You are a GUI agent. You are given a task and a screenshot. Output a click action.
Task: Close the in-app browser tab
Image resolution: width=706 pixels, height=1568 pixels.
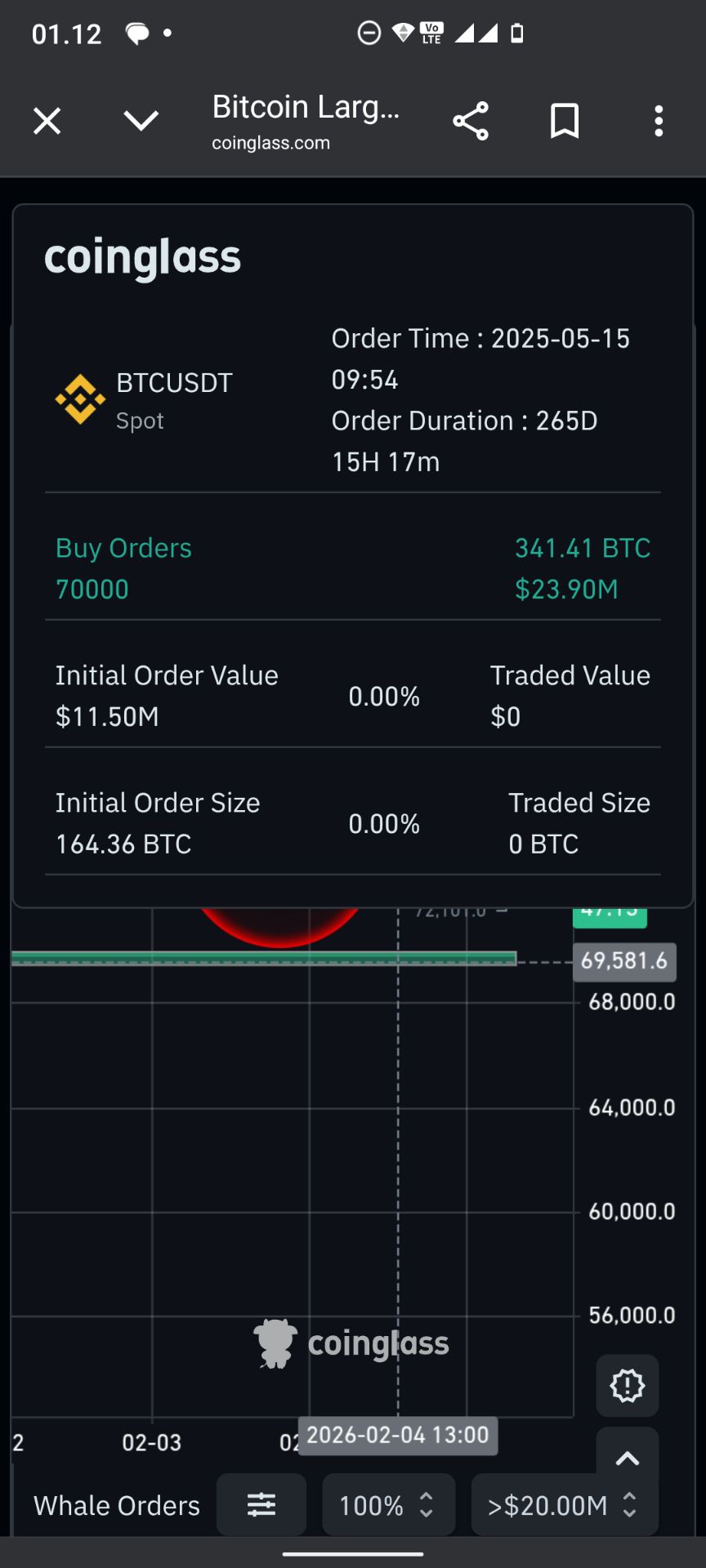47,122
